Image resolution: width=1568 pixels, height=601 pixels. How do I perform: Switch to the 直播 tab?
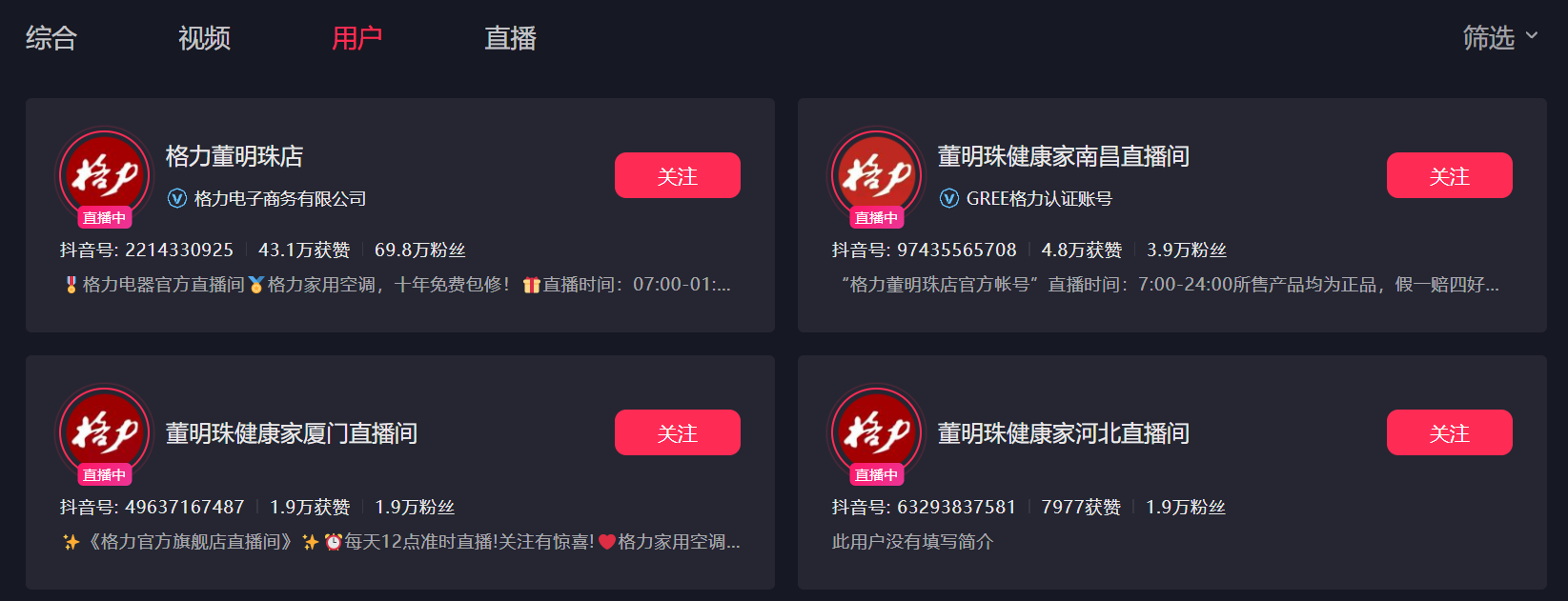pyautogui.click(x=510, y=38)
